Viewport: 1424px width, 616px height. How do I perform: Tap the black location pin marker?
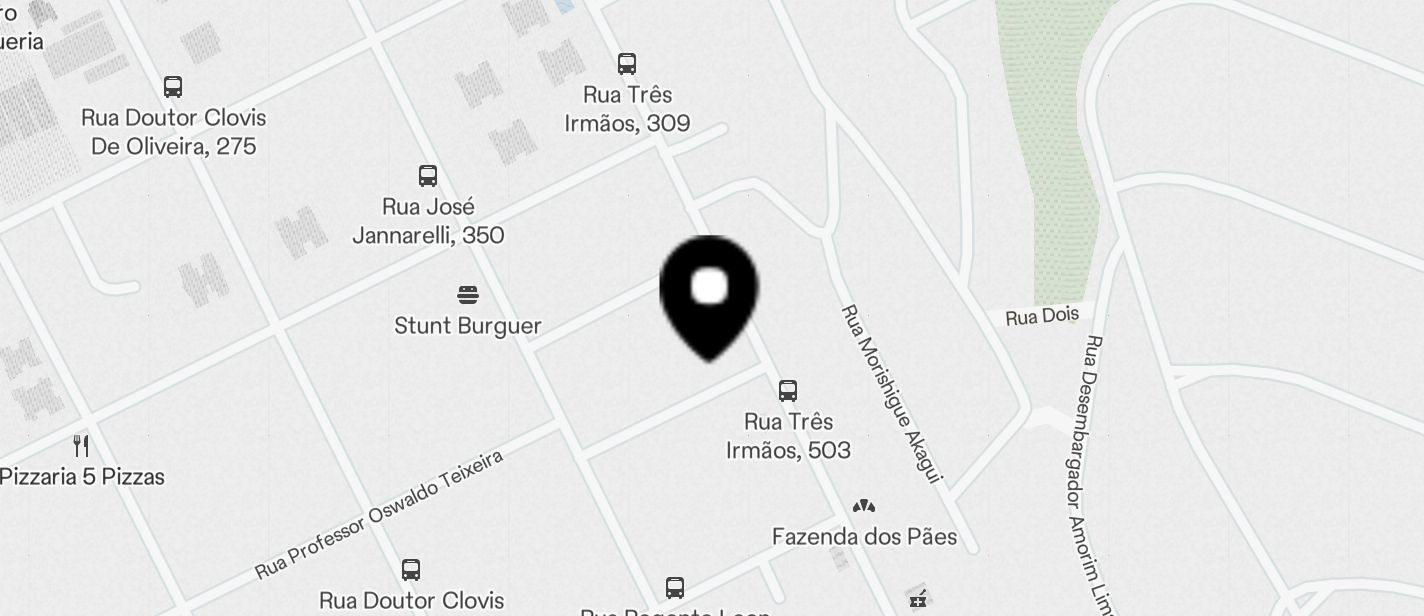(709, 294)
